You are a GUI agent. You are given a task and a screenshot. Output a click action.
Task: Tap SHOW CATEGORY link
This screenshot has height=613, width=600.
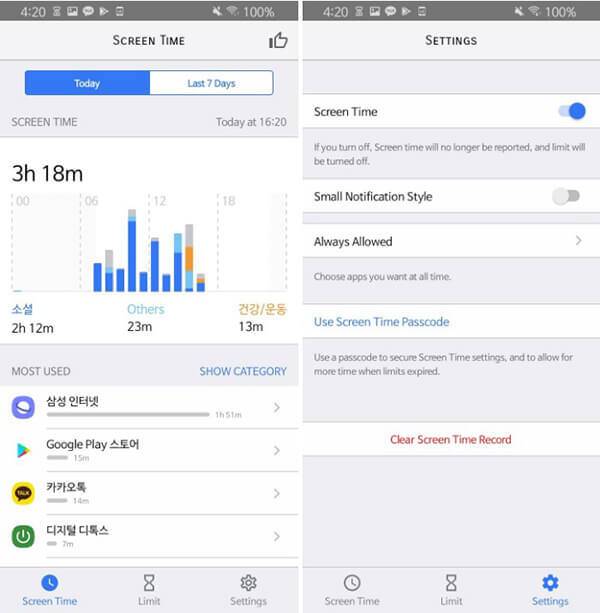coord(243,371)
